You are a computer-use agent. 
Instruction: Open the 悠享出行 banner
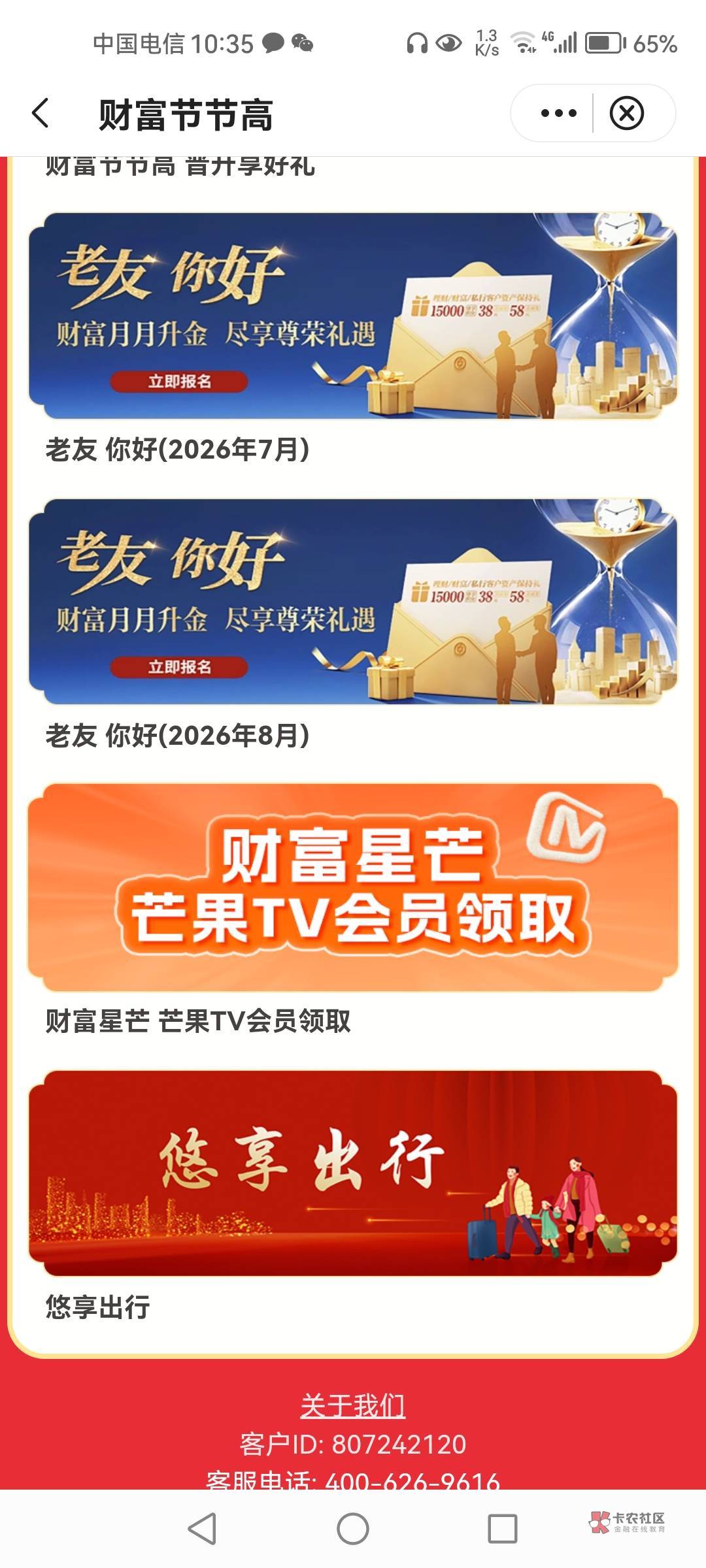(353, 1173)
